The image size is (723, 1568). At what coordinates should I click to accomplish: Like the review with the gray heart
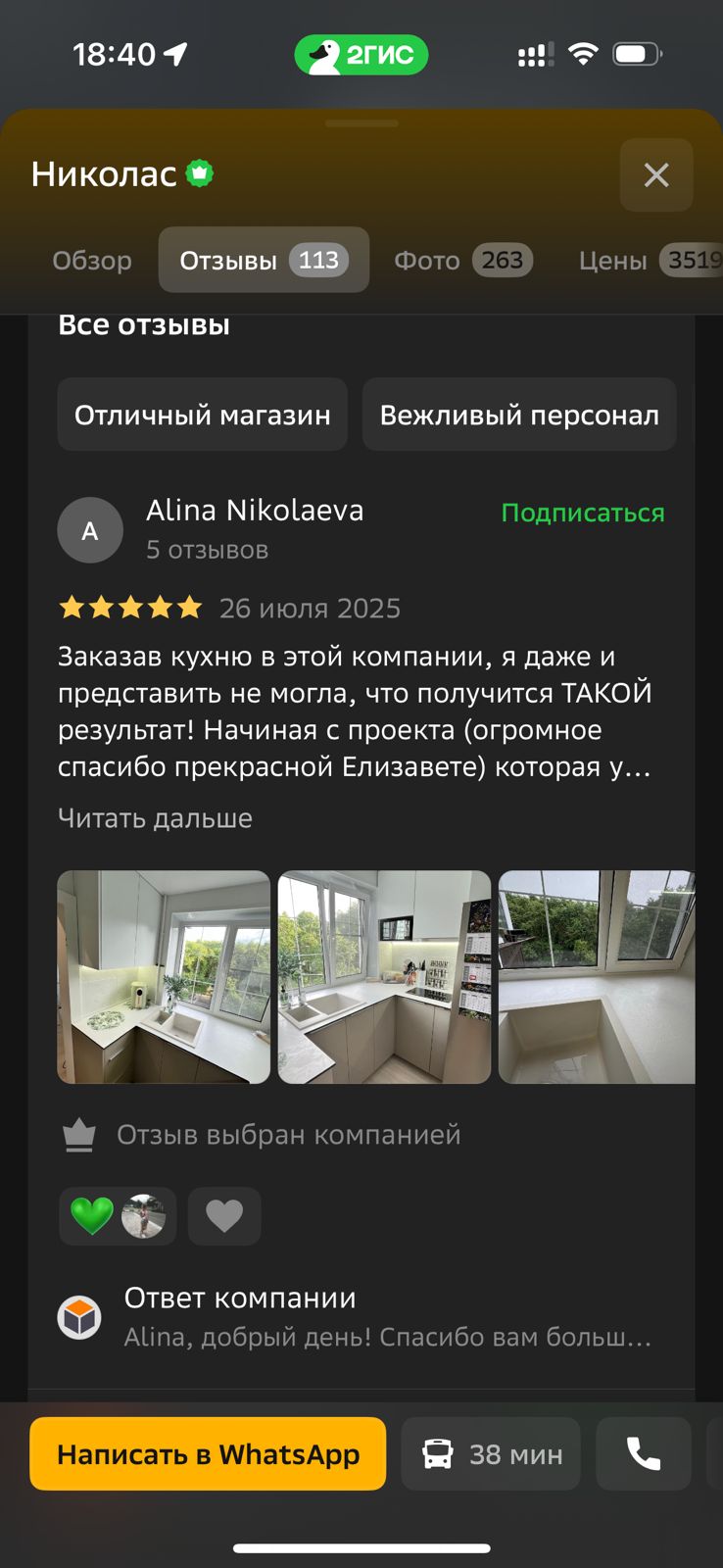[x=223, y=1216]
